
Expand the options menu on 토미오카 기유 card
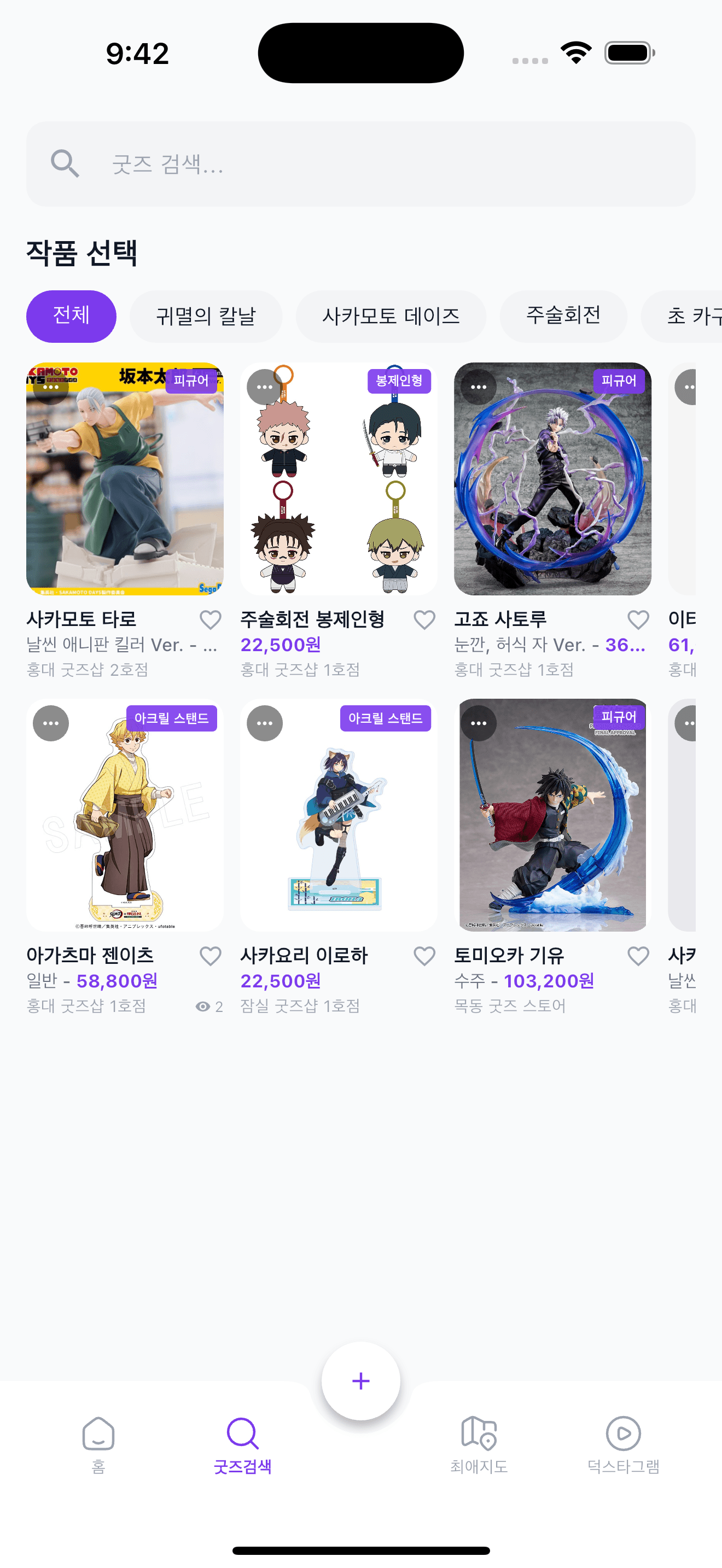[478, 724]
